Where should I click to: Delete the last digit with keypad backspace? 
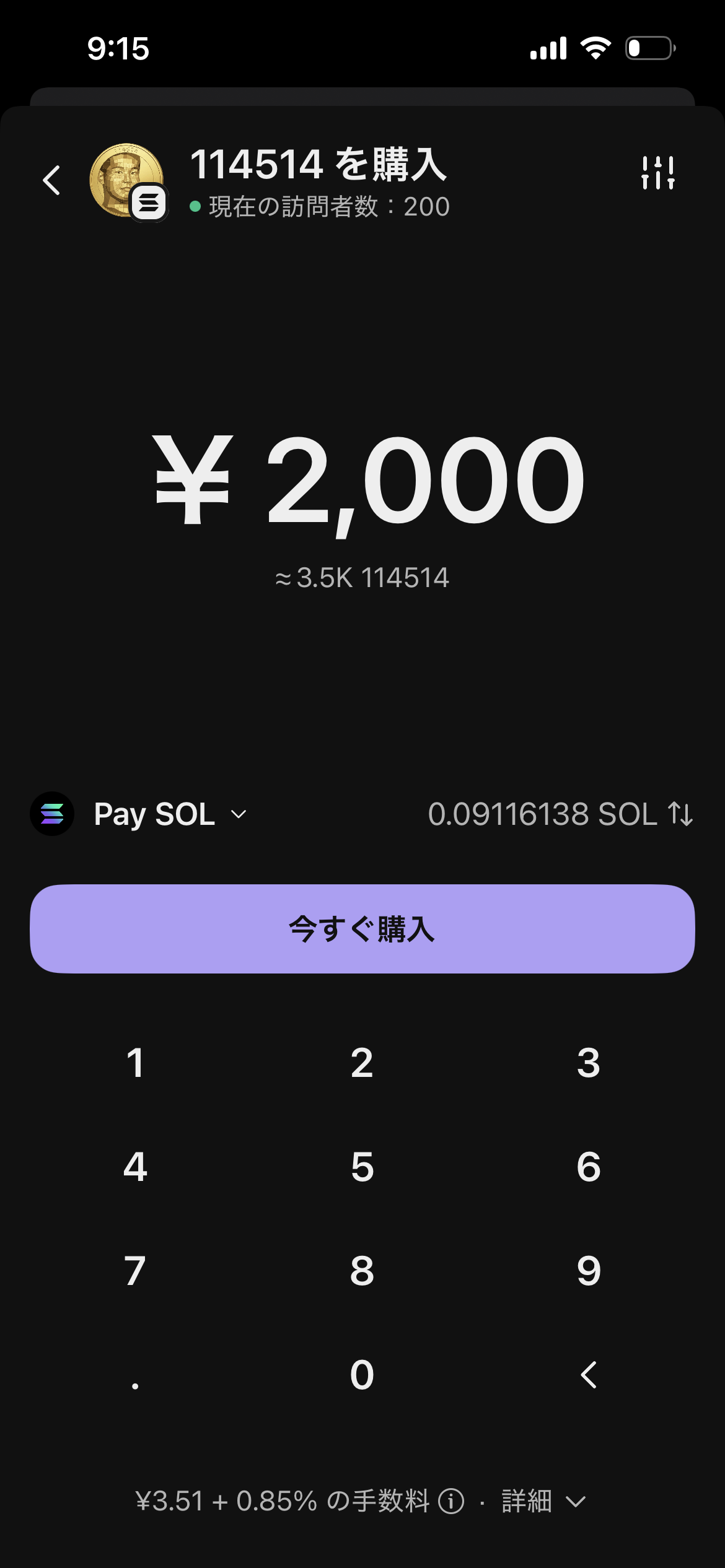(x=589, y=1375)
